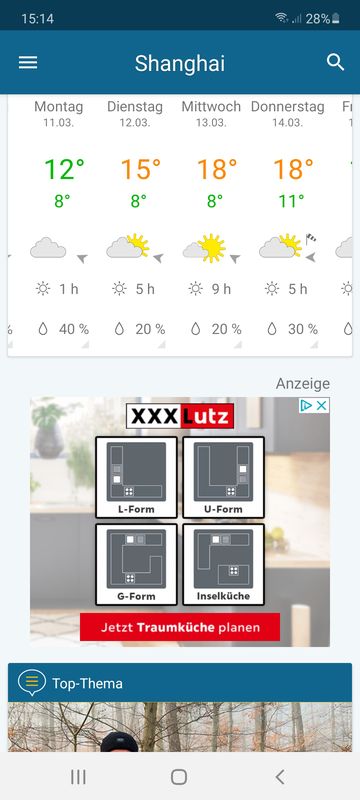Go back using the system back button
The image size is (360, 800).
[x=280, y=777]
